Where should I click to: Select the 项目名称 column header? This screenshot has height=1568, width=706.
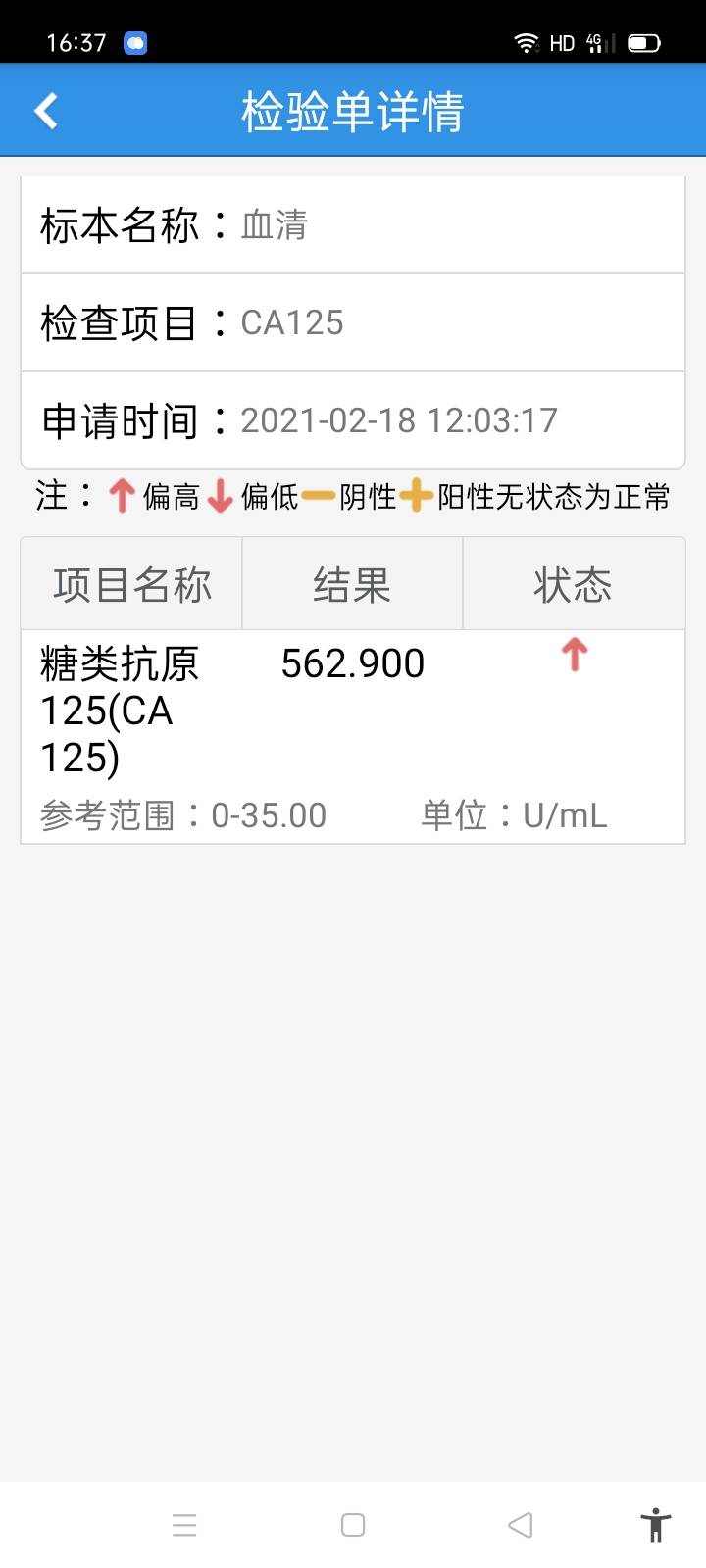pyautogui.click(x=132, y=583)
